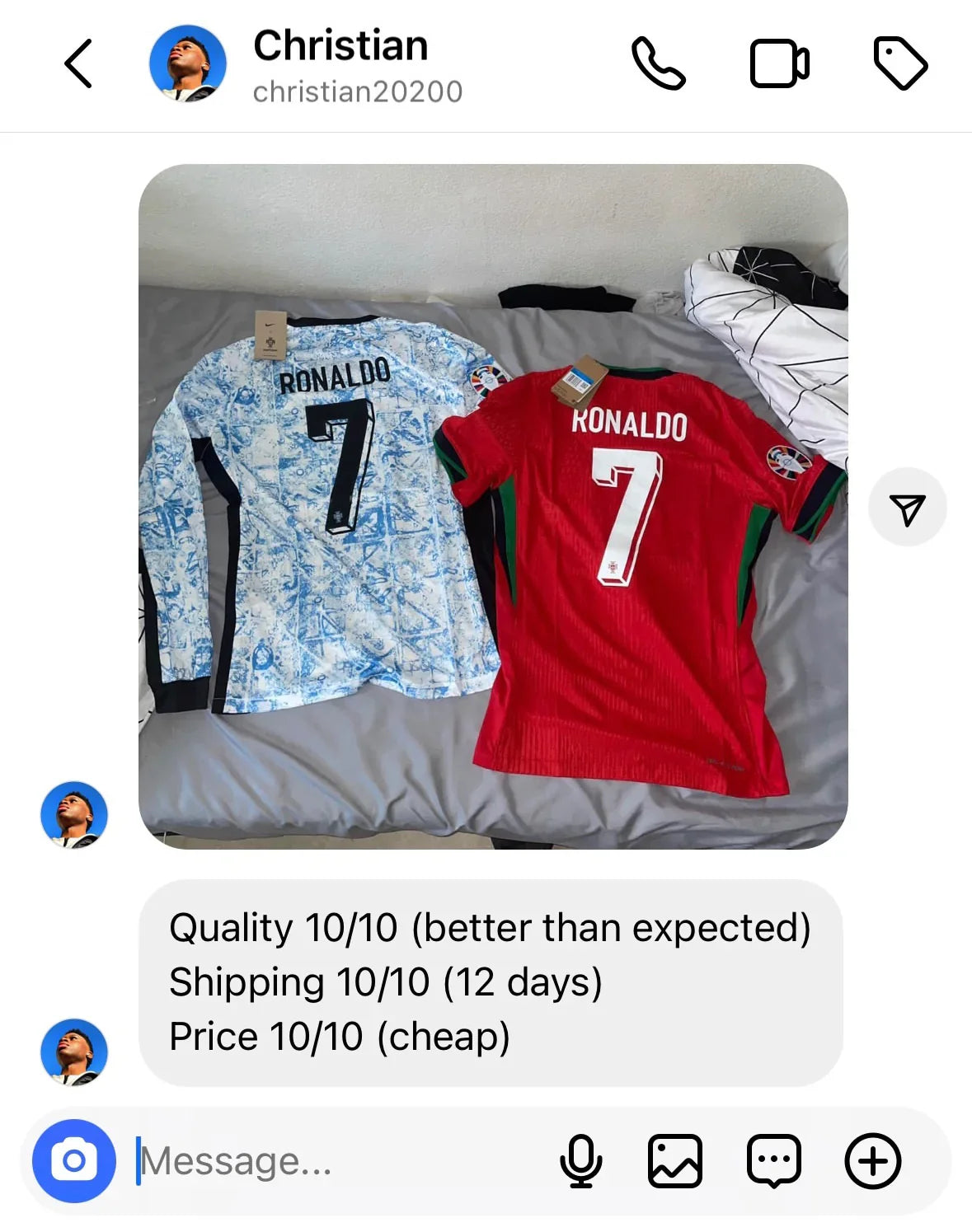Record a voice message with the microphone
The height and width of the screenshot is (1232, 972).
tap(580, 1161)
